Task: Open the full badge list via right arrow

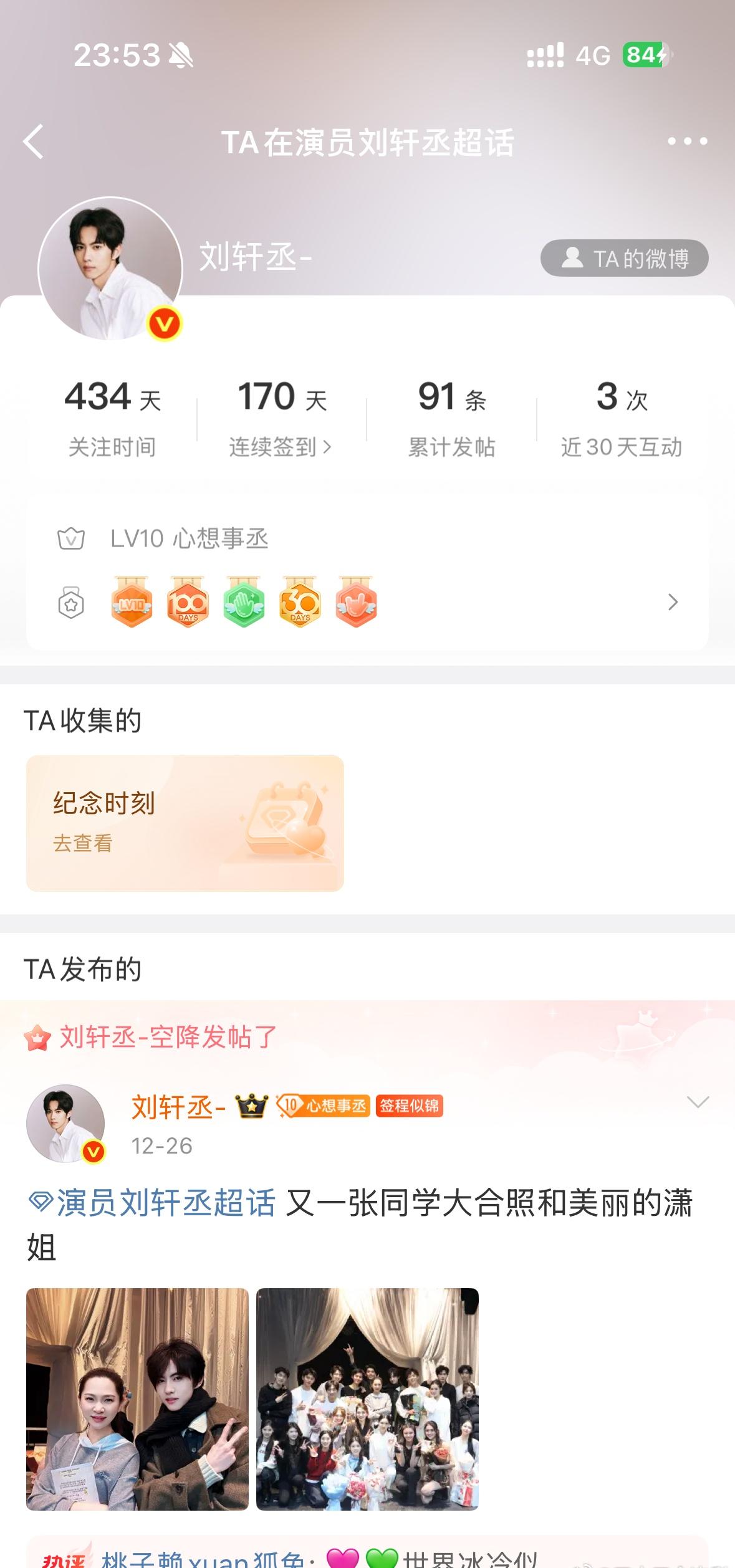Action: pos(672,601)
